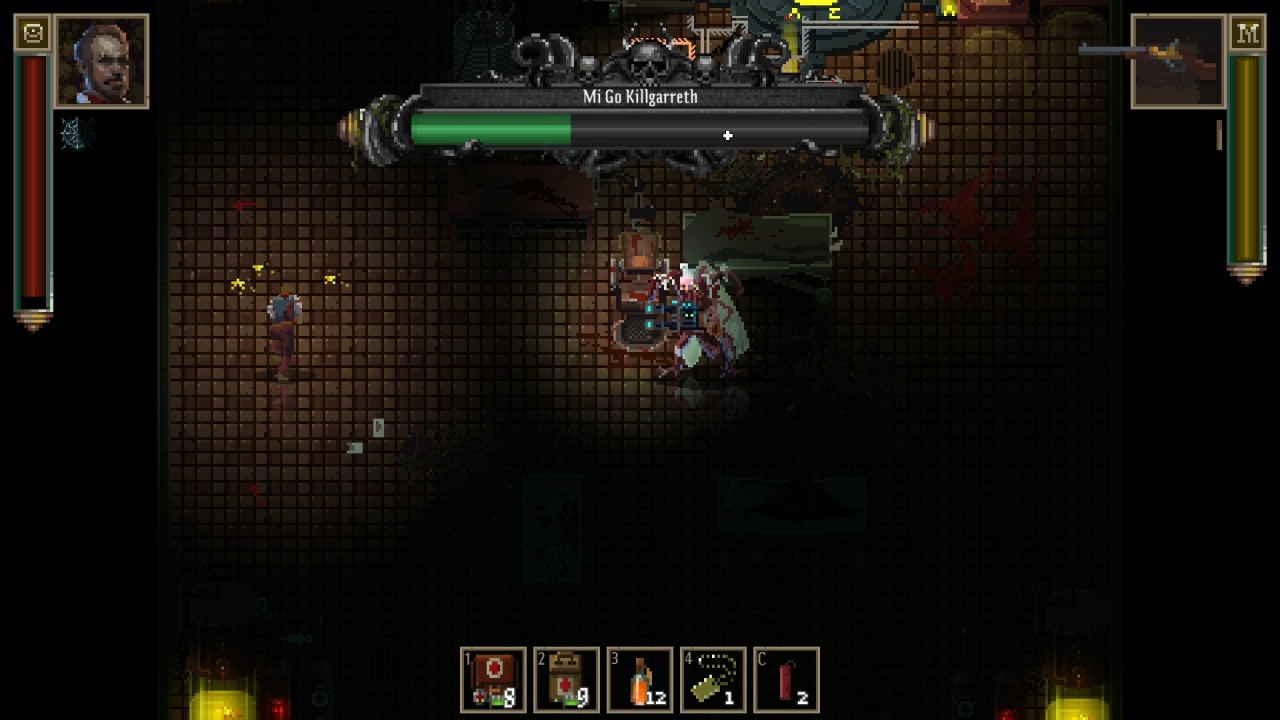1280x720 pixels.
Task: Open the inventory chest icon
Action: tap(33, 34)
